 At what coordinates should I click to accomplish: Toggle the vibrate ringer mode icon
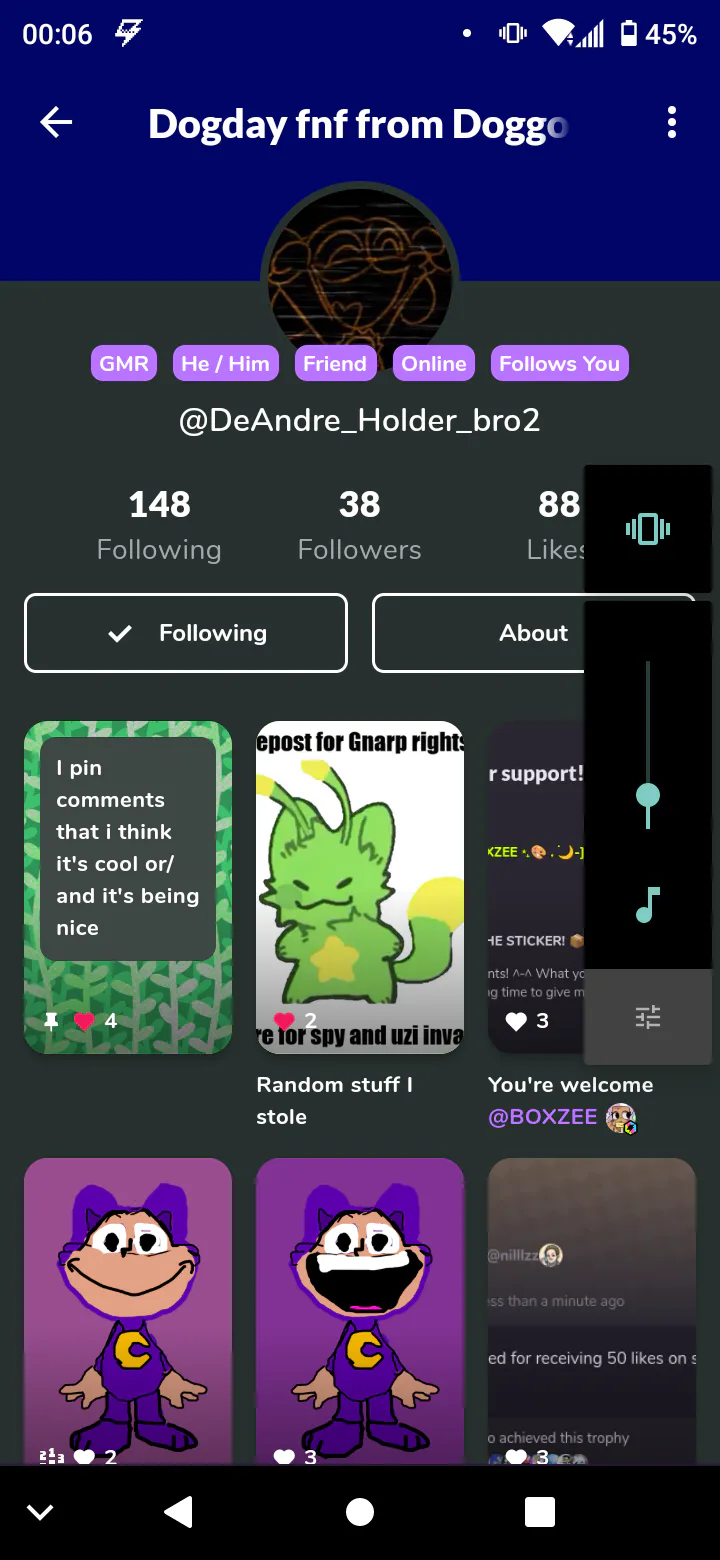(648, 528)
